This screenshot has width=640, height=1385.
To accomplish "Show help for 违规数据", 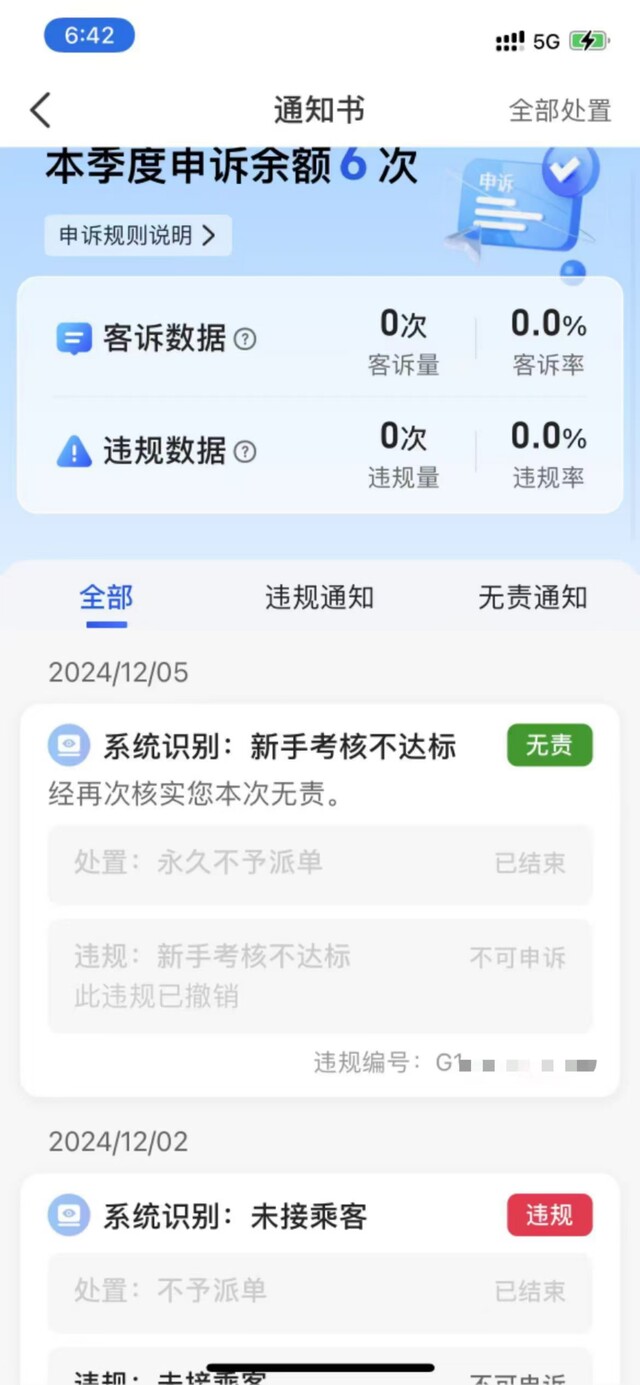I will coord(245,452).
